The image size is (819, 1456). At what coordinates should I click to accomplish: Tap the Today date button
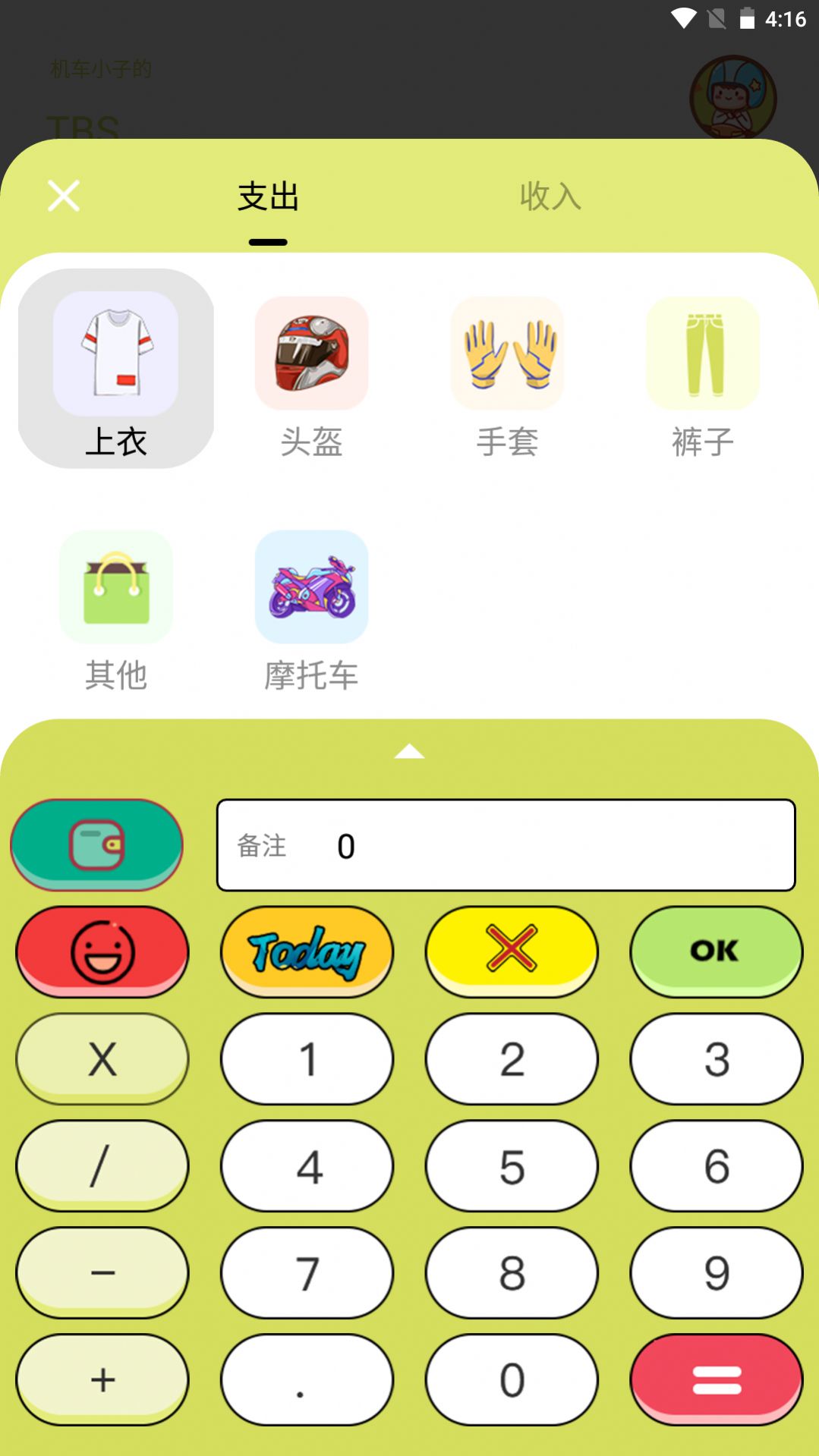pyautogui.click(x=307, y=951)
